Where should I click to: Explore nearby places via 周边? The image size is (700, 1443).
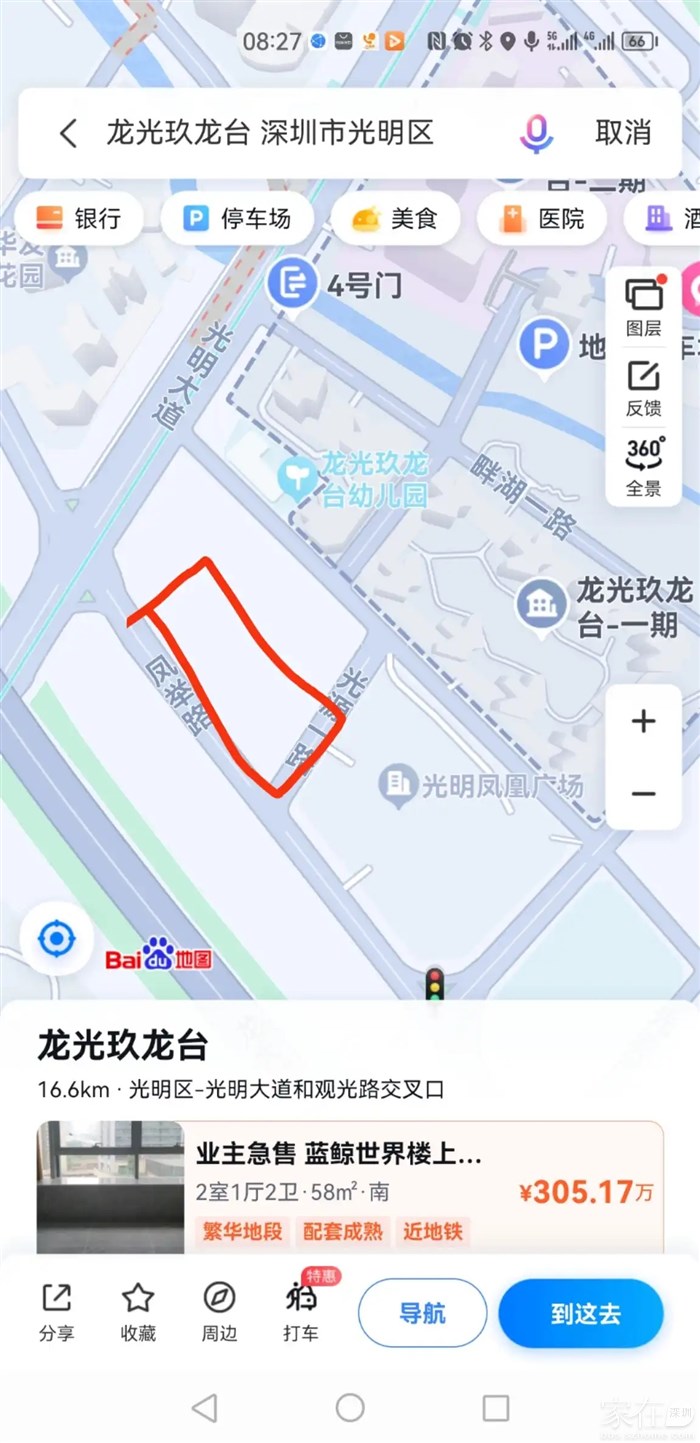(x=219, y=1312)
